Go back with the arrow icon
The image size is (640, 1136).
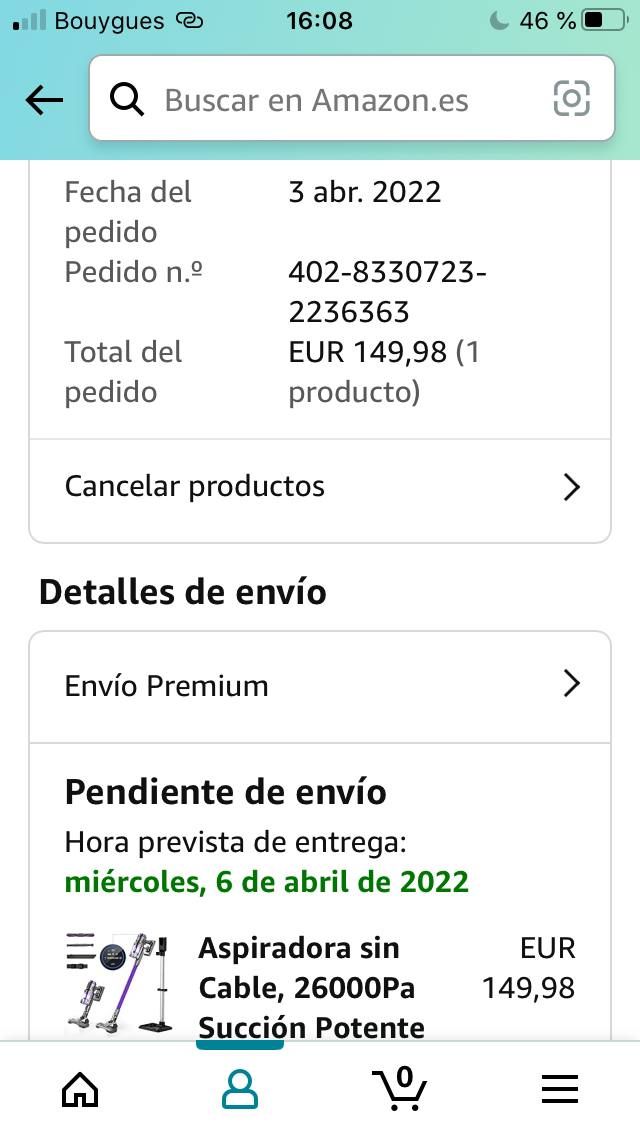click(44, 100)
